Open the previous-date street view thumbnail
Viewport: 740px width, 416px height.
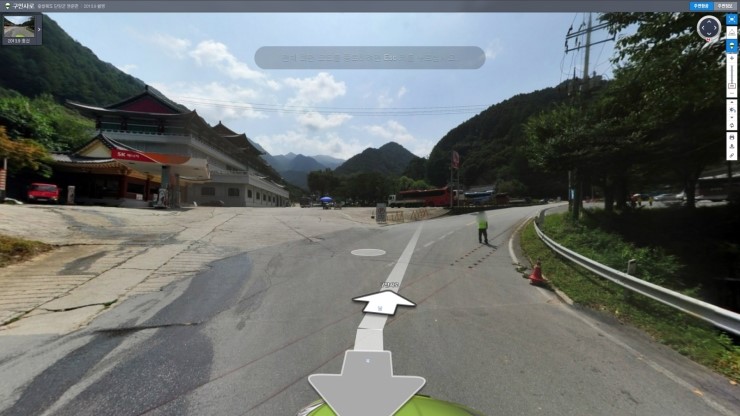click(21, 28)
